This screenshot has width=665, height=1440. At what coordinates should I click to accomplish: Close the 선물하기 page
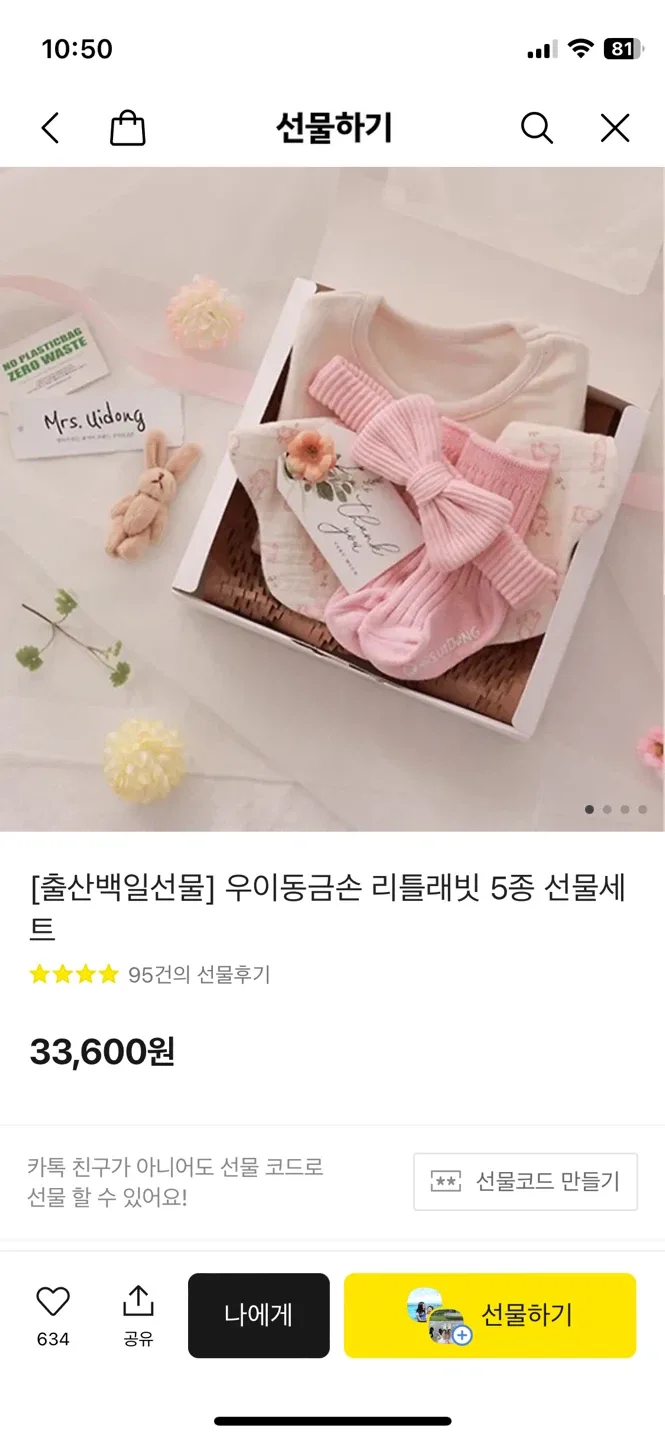point(614,128)
